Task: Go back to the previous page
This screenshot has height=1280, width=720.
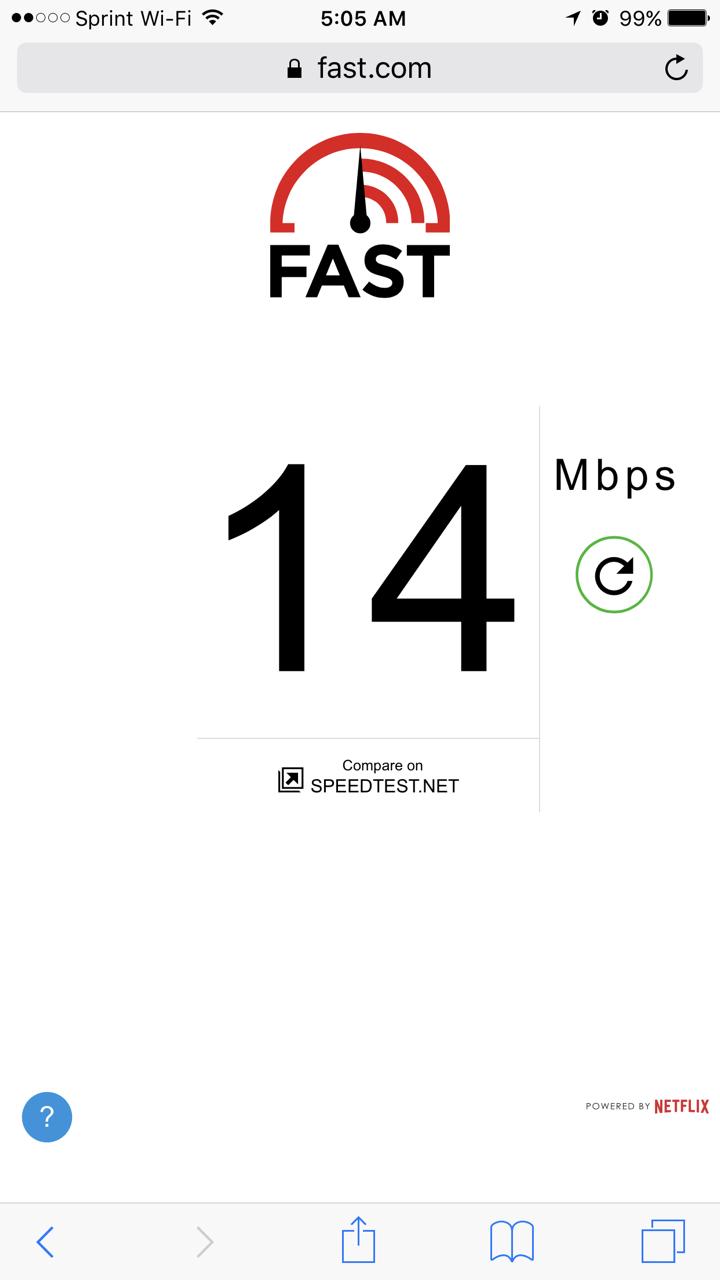Action: pos(45,1242)
